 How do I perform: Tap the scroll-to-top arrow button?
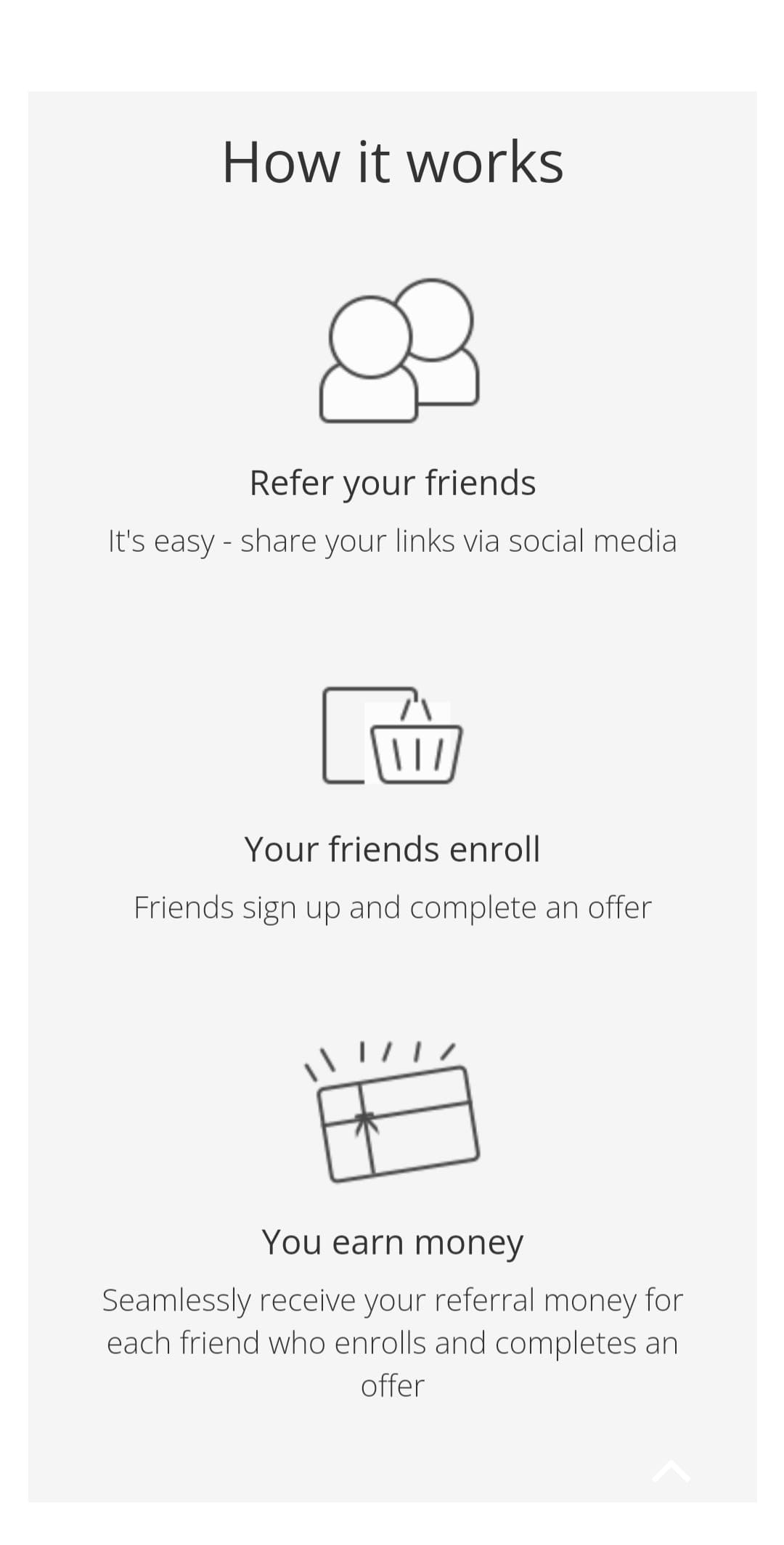671,1471
